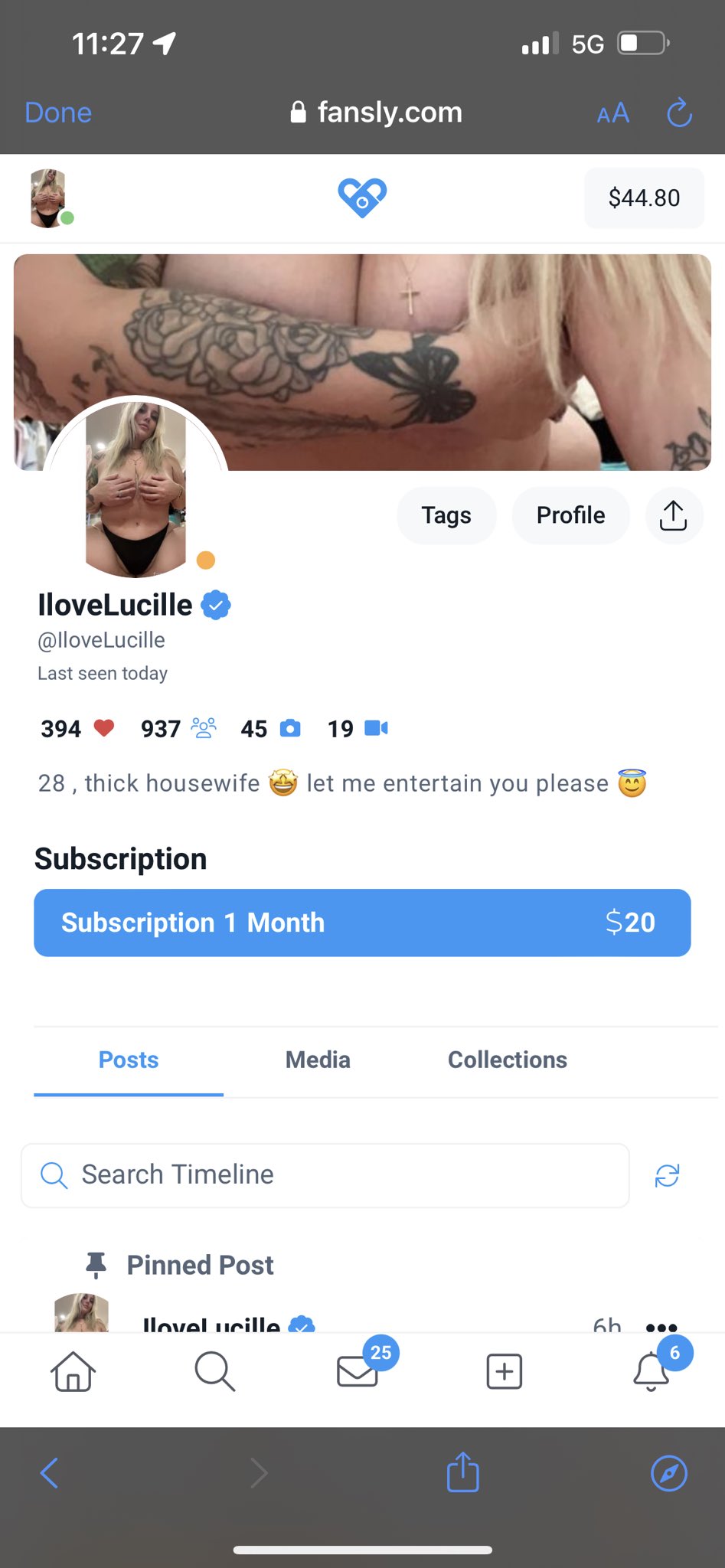Viewport: 725px width, 1568px height.
Task: Tap the Search Timeline field
Action: [325, 1175]
